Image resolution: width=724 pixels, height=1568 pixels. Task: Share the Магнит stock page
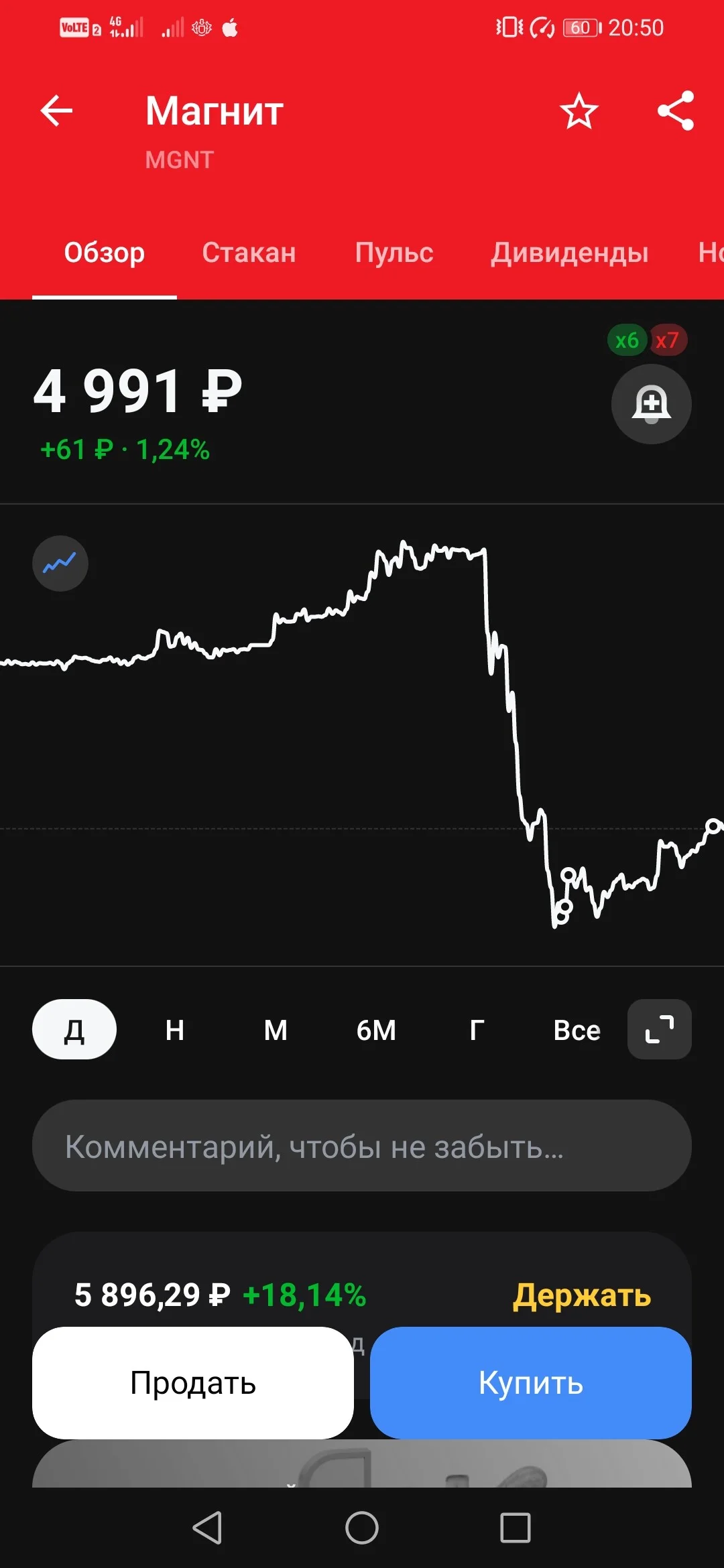676,111
